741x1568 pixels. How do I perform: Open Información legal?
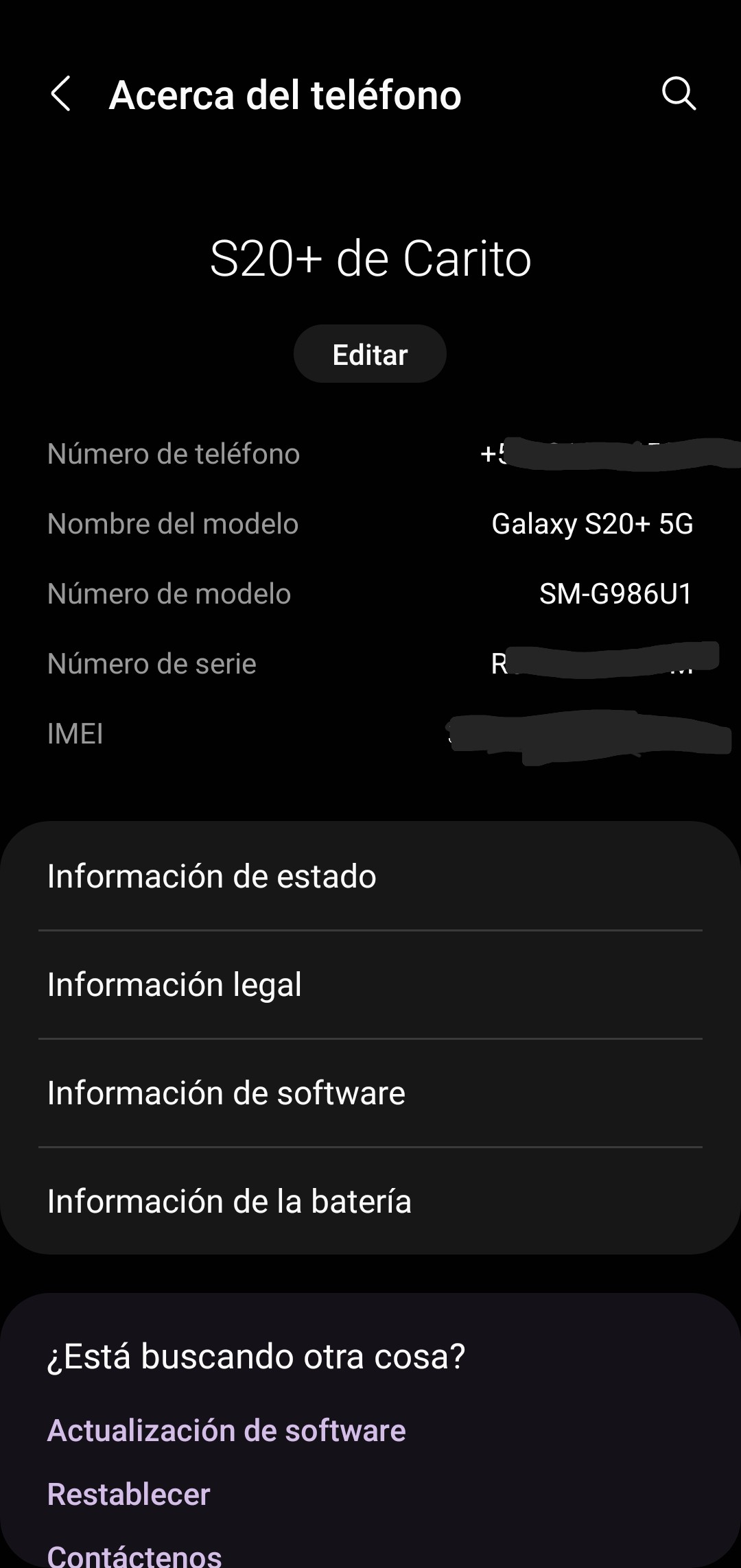click(x=174, y=984)
